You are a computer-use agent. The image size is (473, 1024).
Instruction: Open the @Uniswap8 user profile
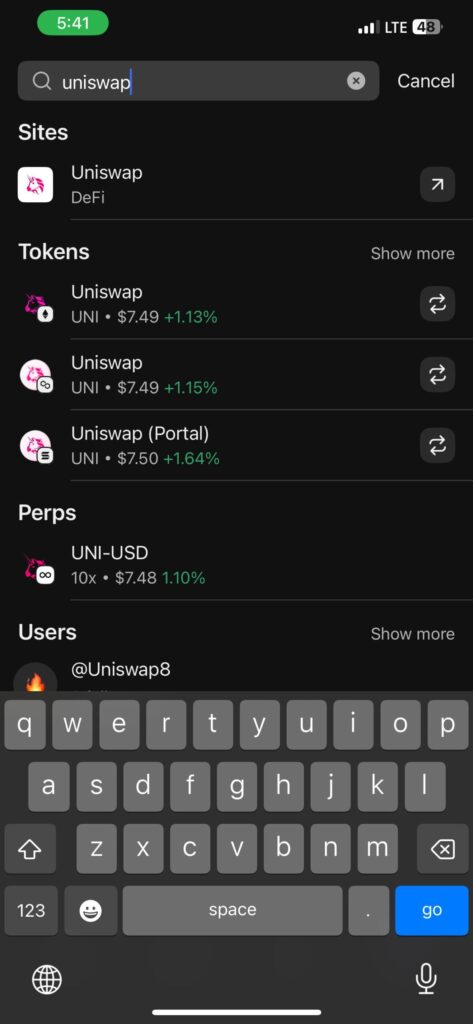[236, 675]
